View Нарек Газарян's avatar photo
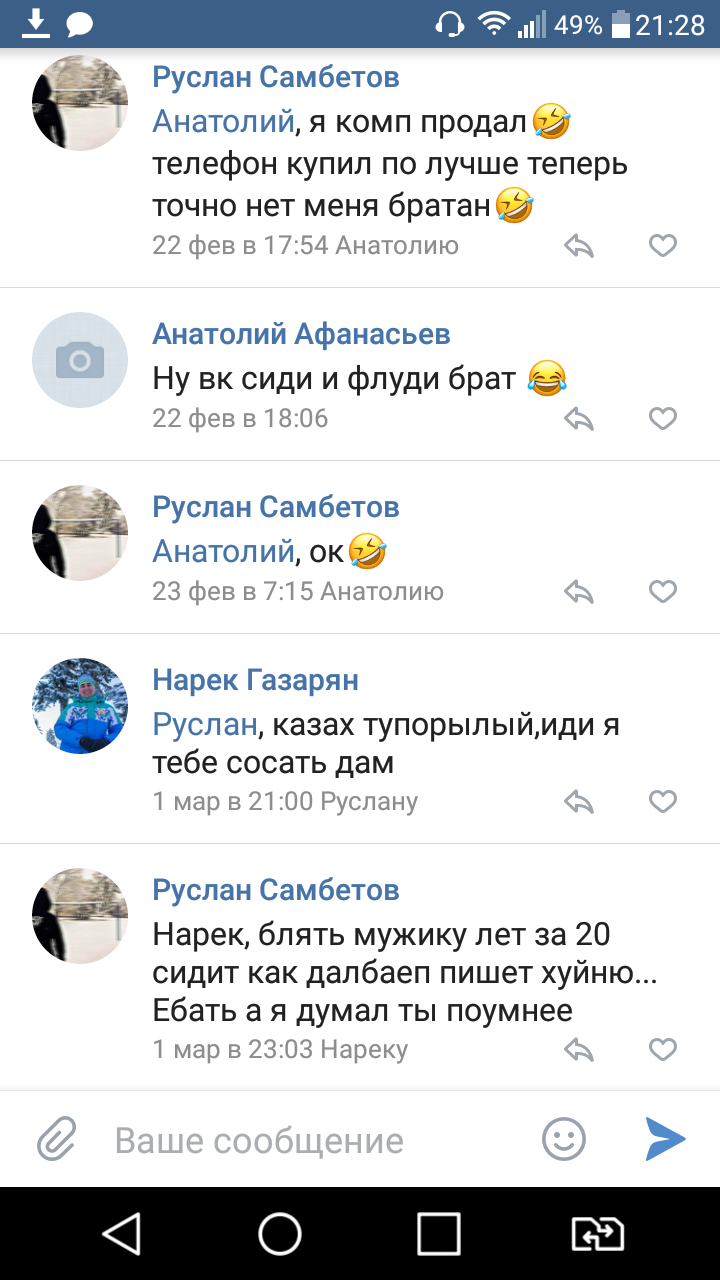The height and width of the screenshot is (1280, 720). (x=80, y=706)
